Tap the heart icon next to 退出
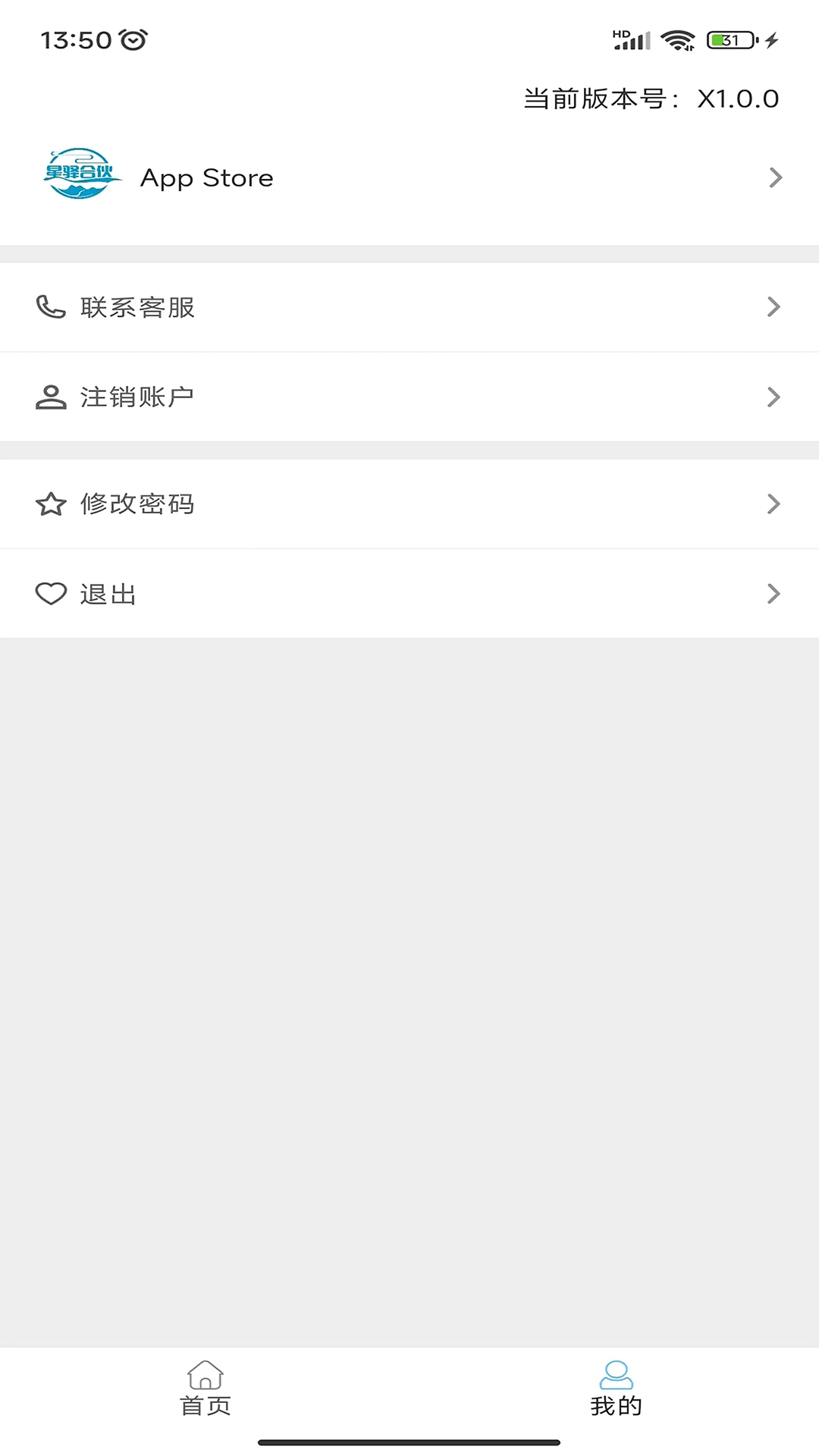819x1456 pixels. click(50, 594)
